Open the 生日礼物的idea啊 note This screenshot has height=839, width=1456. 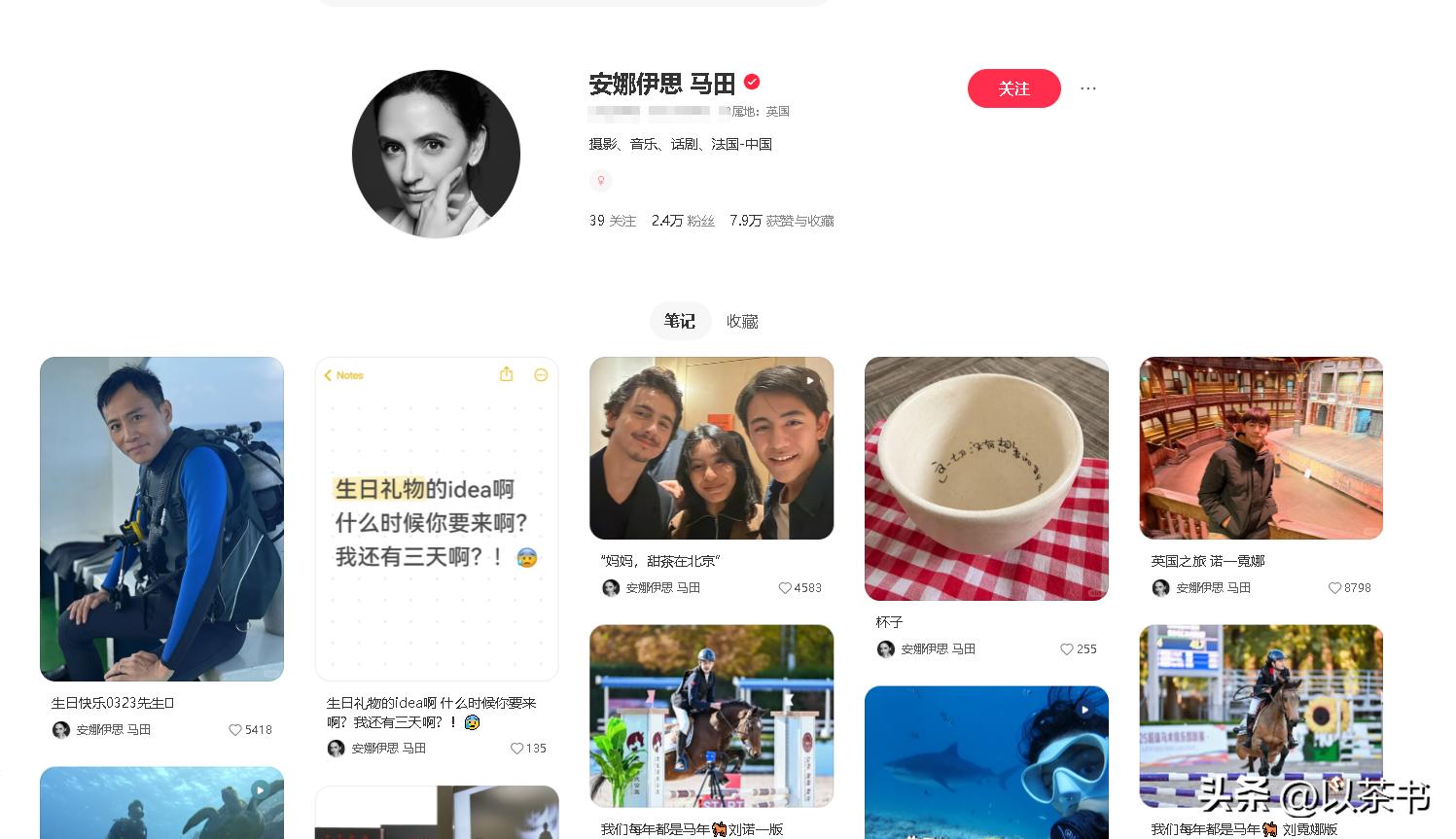tap(436, 518)
